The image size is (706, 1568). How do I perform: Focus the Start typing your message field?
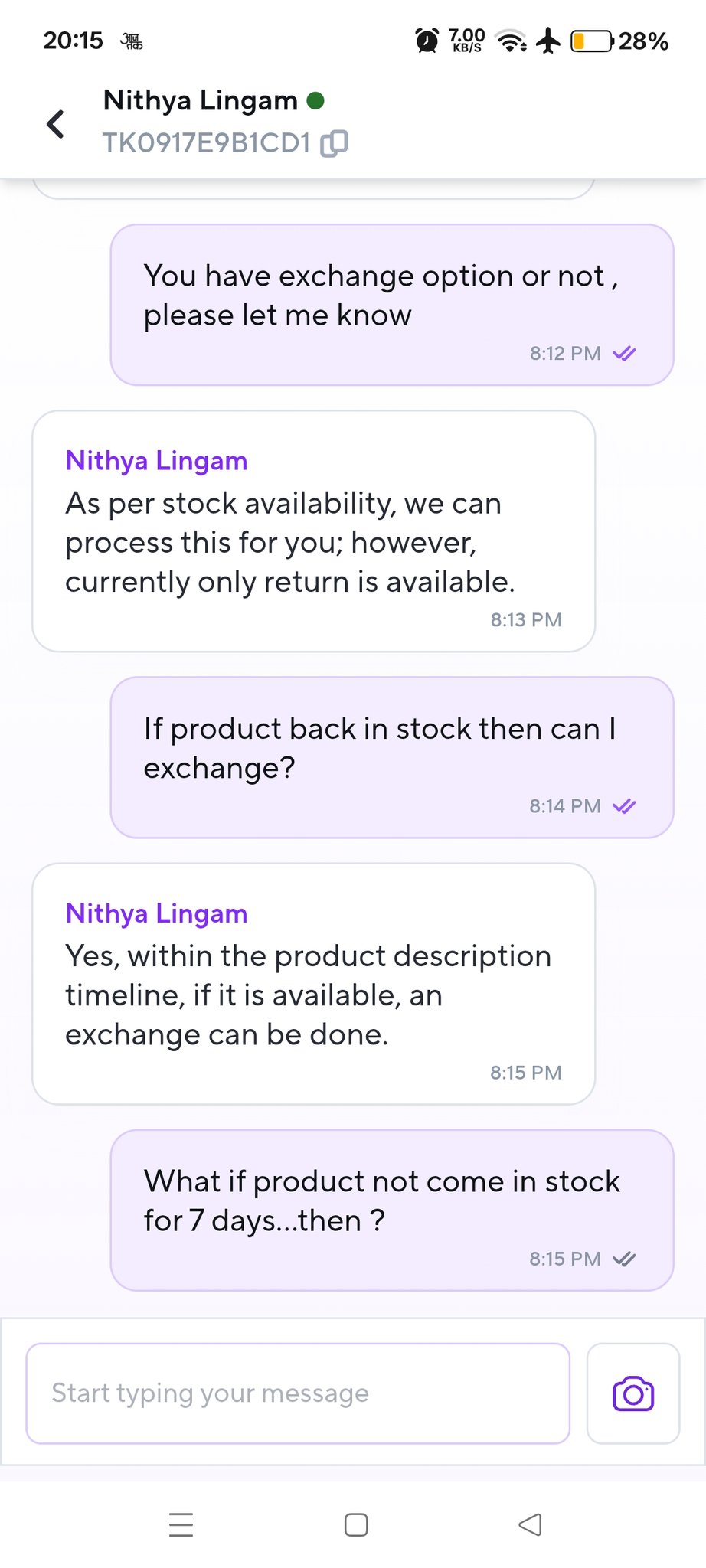point(298,1393)
